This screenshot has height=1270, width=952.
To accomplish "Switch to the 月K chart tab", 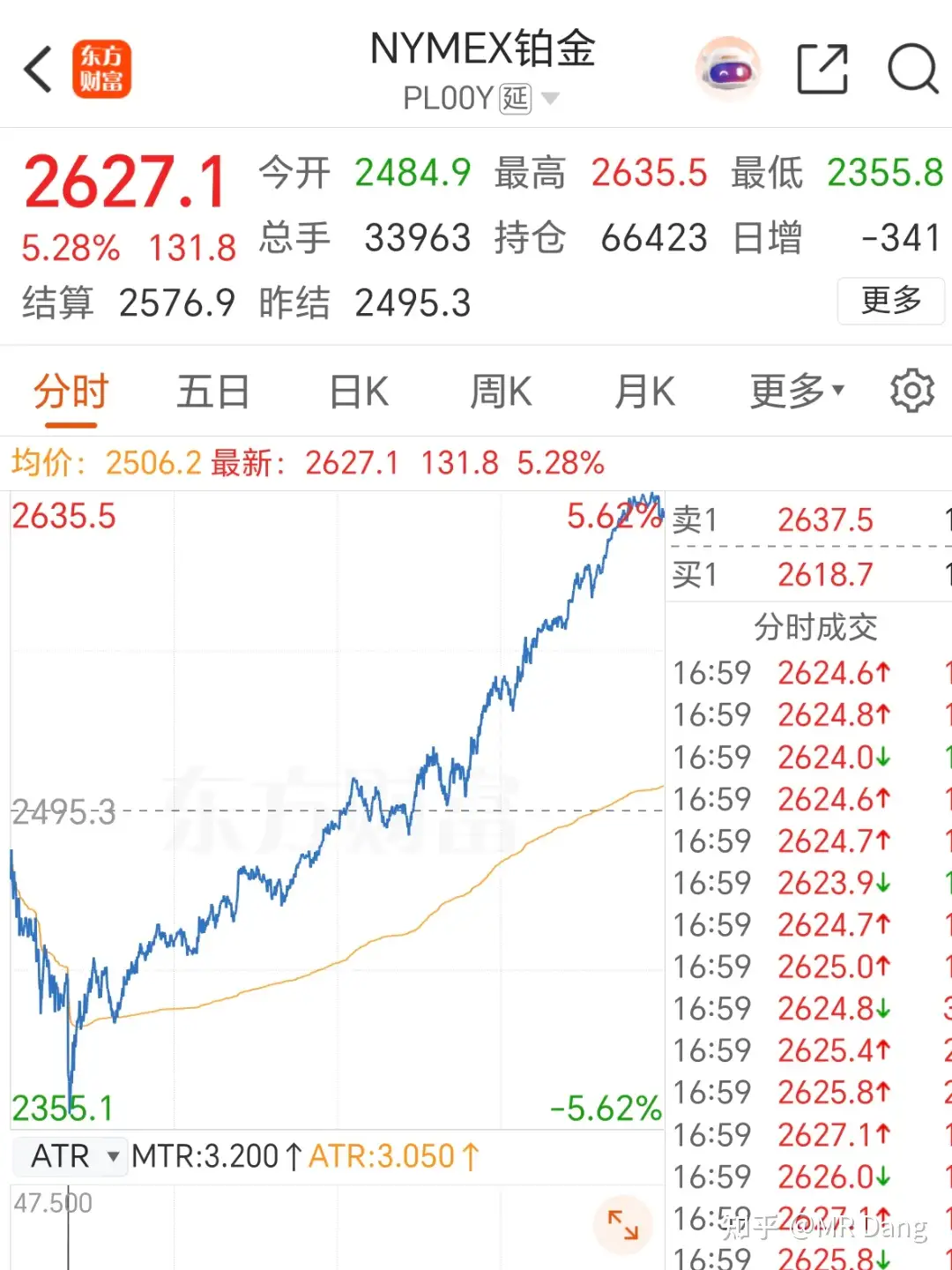I will [643, 390].
